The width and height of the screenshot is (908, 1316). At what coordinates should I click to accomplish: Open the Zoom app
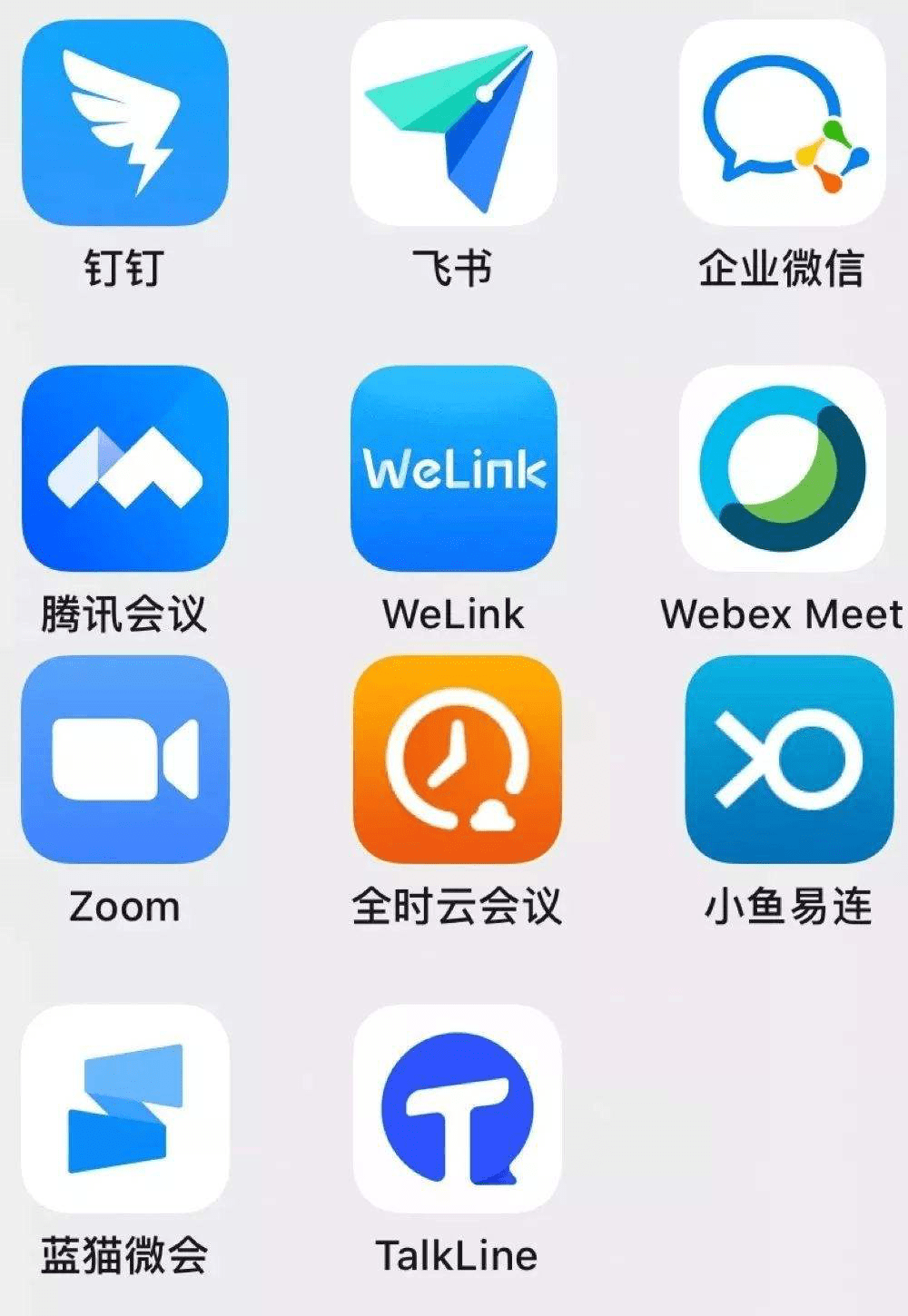pyautogui.click(x=125, y=760)
